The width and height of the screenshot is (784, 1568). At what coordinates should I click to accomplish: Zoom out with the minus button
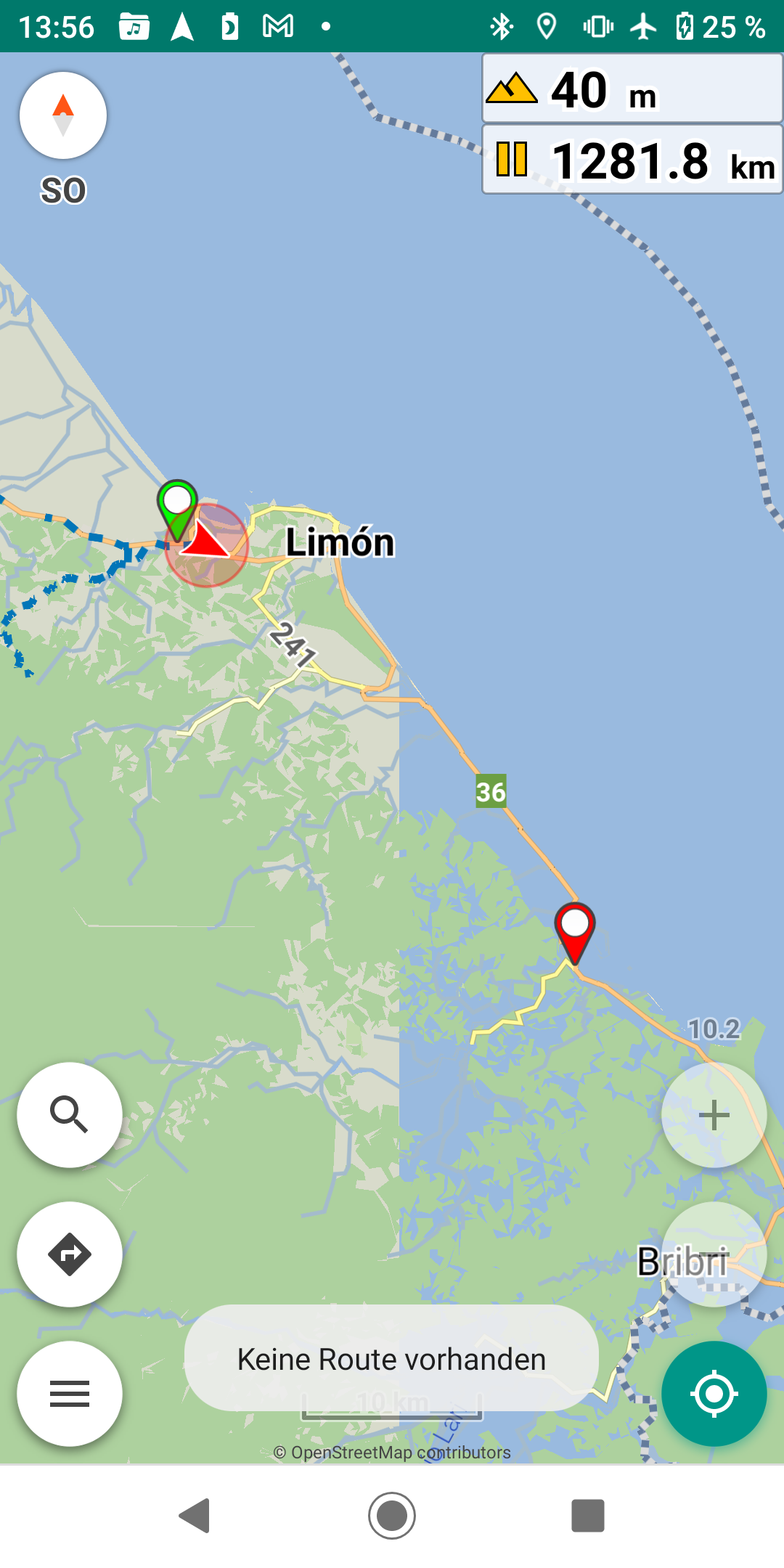(714, 1254)
